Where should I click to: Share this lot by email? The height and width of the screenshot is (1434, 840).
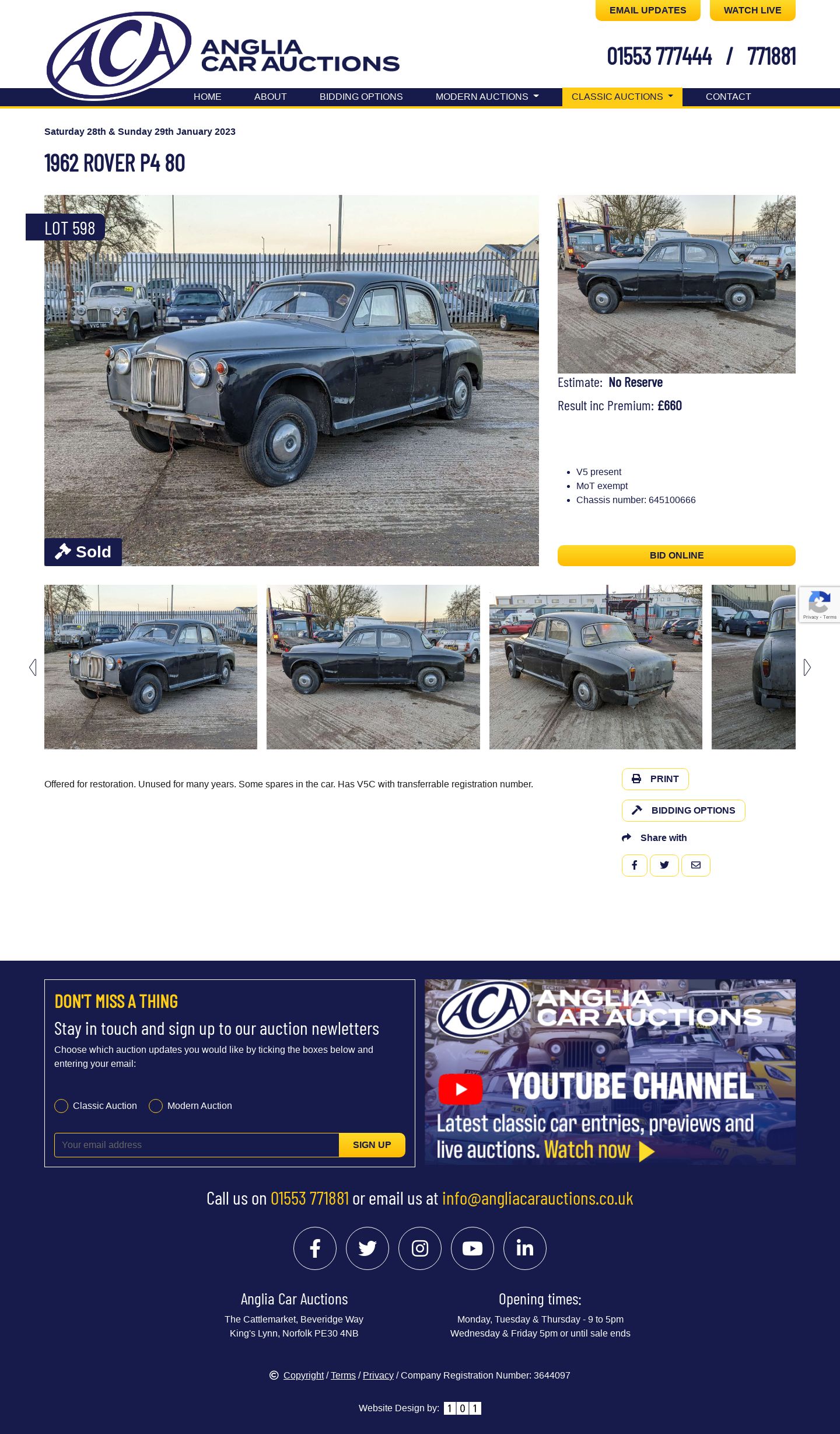695,866
